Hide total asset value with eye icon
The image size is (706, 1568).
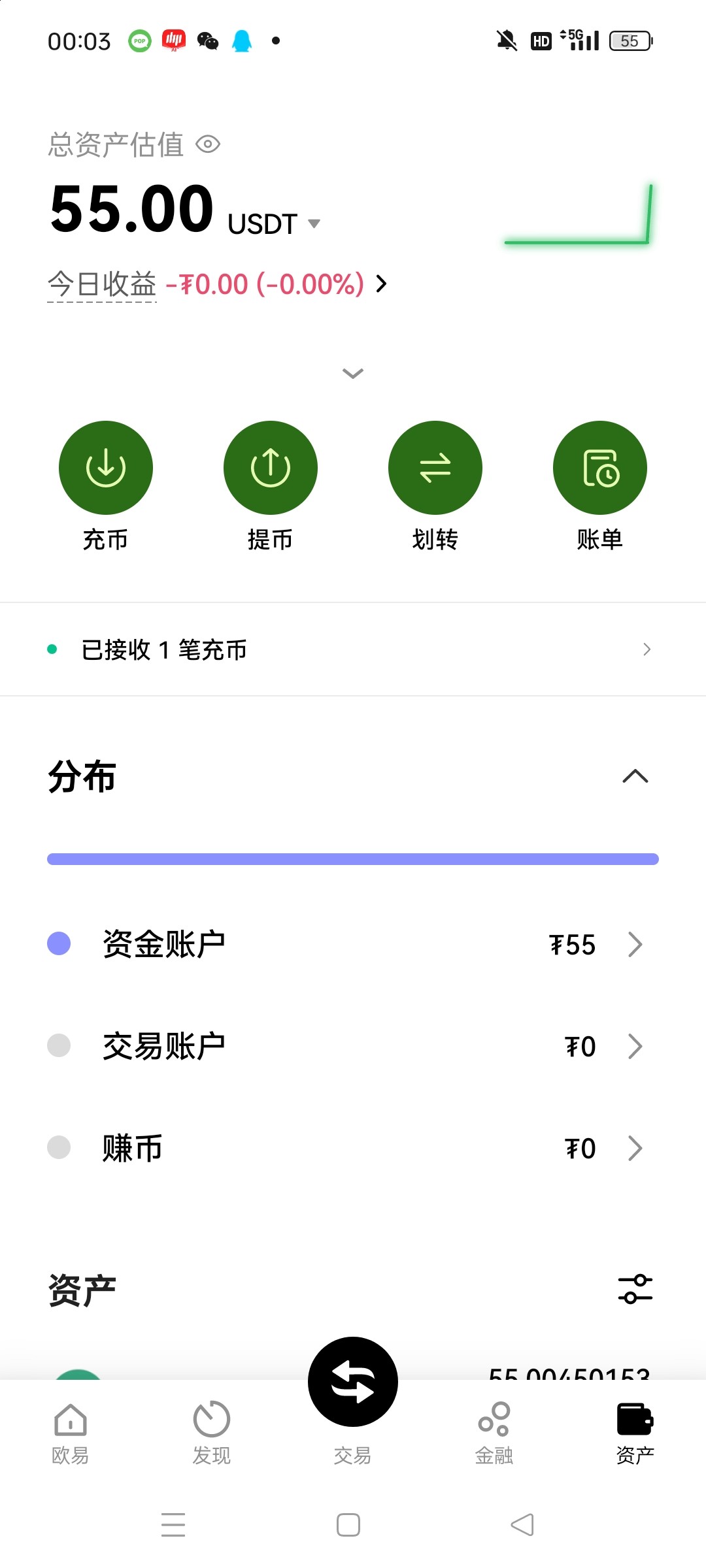(x=208, y=144)
